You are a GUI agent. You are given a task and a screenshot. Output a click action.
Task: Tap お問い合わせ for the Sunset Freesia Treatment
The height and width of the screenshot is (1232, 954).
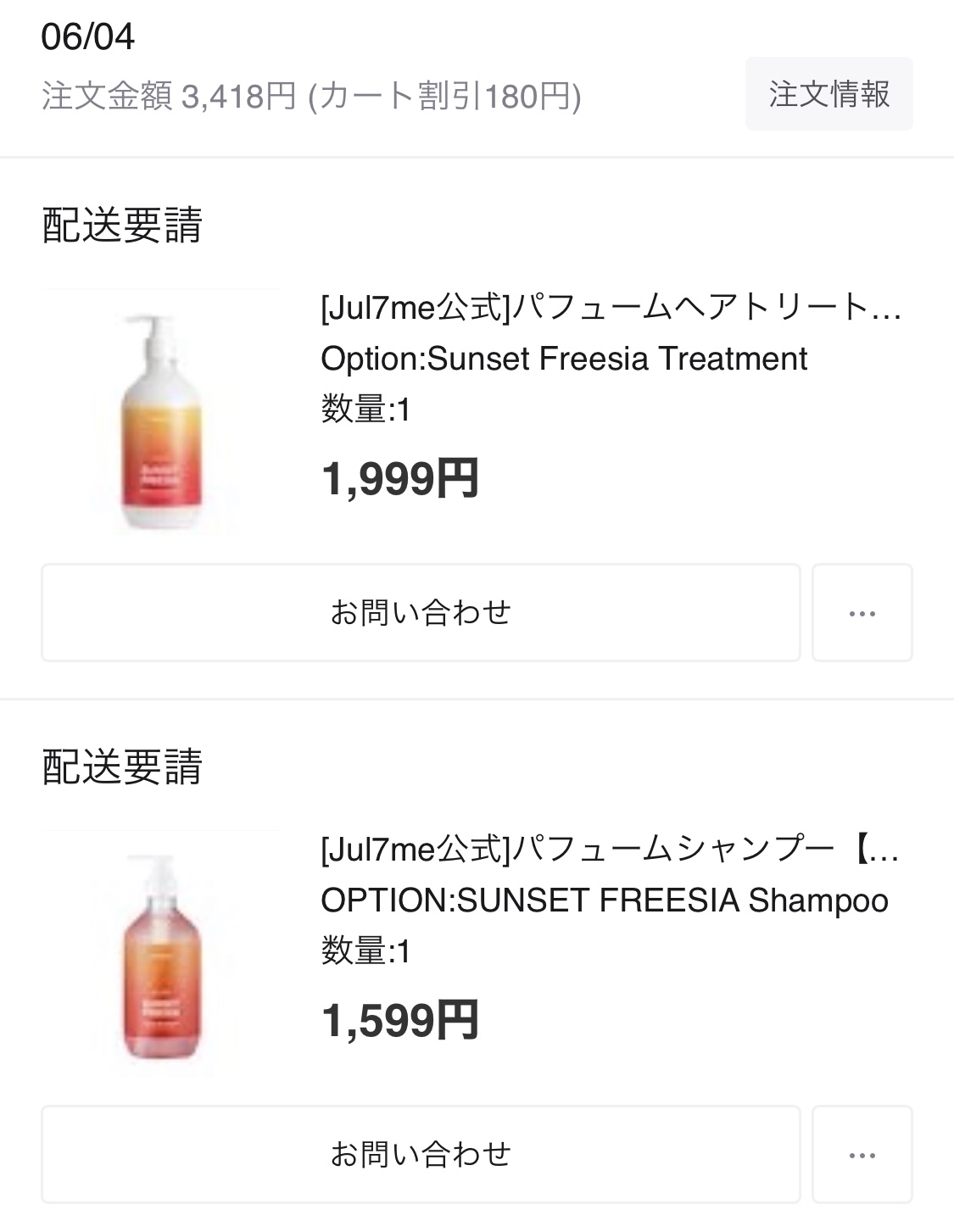(421, 612)
